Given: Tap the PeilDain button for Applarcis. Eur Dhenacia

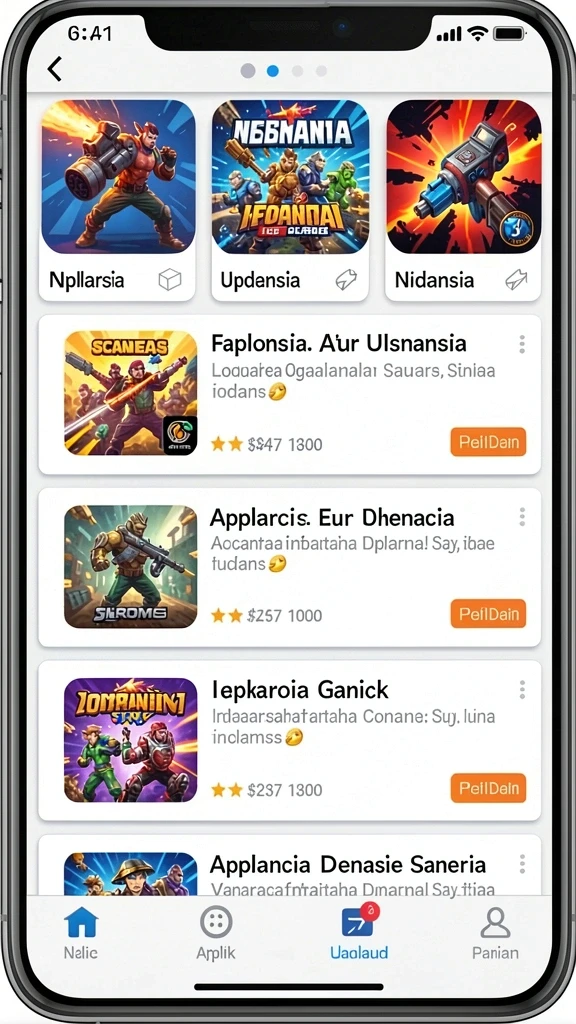Looking at the screenshot, I should tap(488, 614).
